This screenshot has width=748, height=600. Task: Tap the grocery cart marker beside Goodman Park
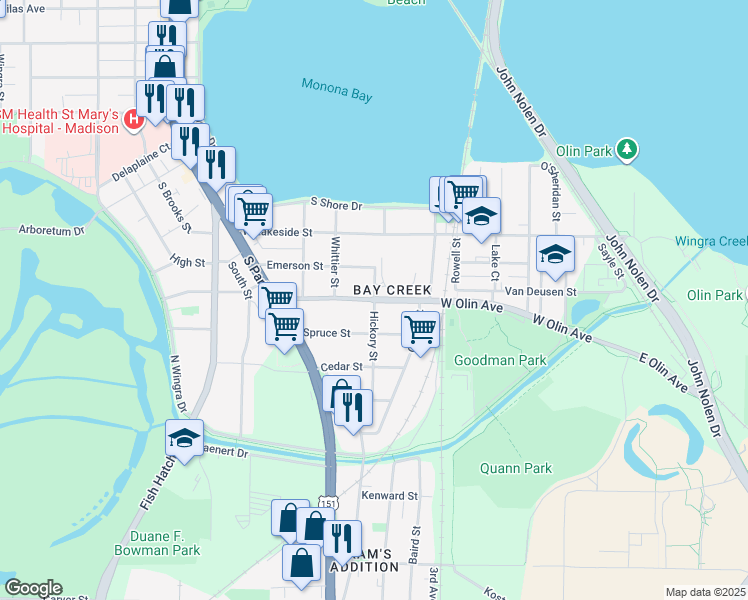pyautogui.click(x=421, y=328)
